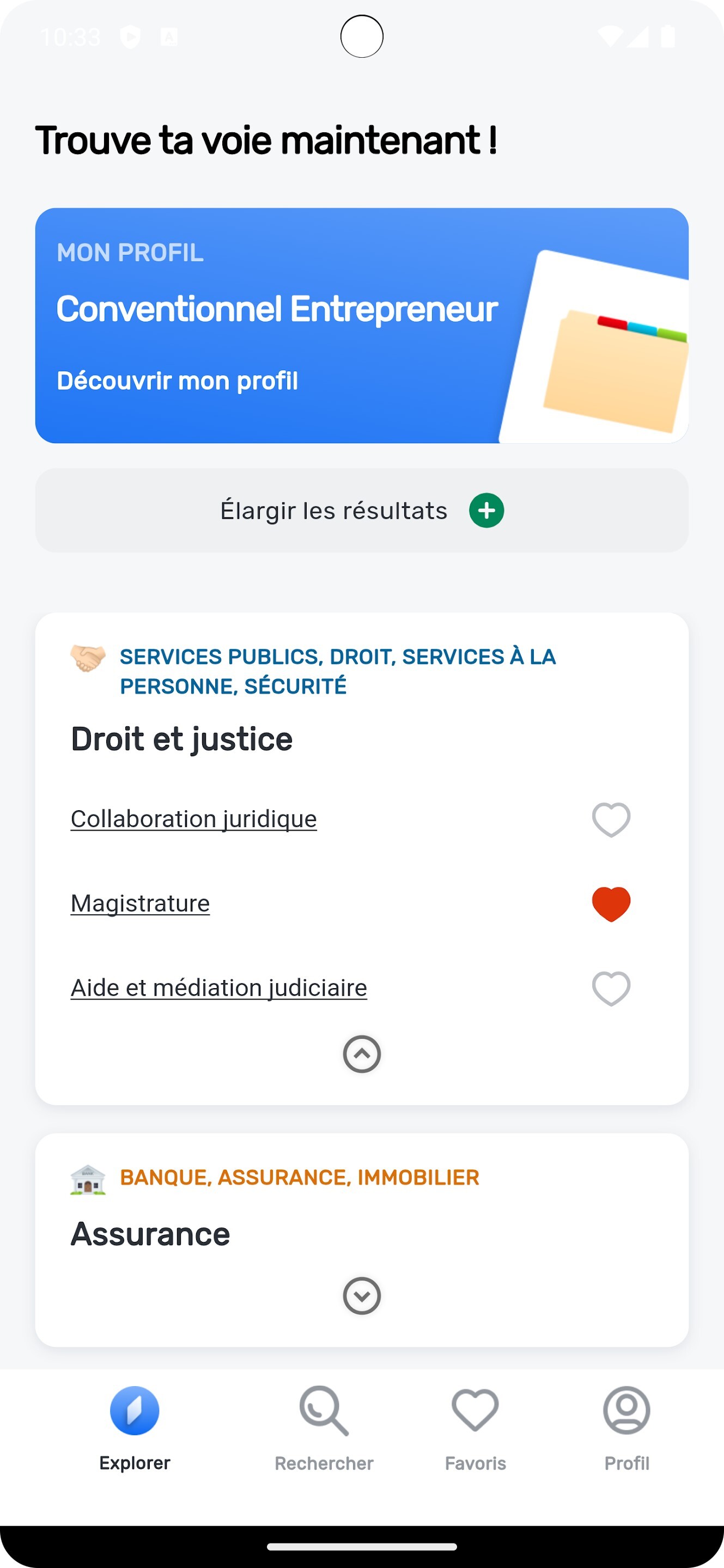This screenshot has height=1568, width=724.
Task: Collapse the Droit et justice card
Action: tap(362, 1054)
